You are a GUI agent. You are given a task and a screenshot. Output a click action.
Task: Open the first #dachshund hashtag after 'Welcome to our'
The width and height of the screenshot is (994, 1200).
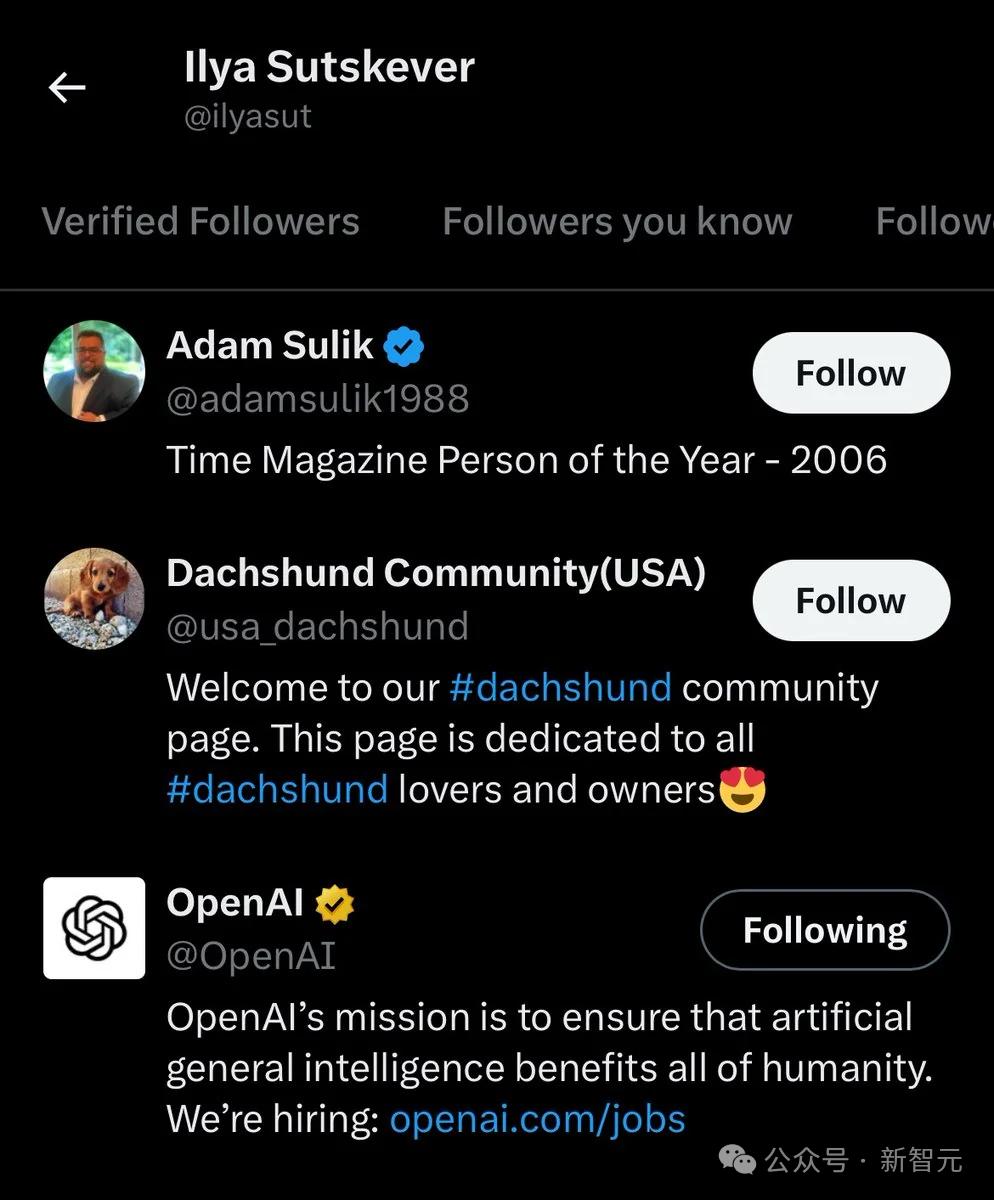click(560, 688)
